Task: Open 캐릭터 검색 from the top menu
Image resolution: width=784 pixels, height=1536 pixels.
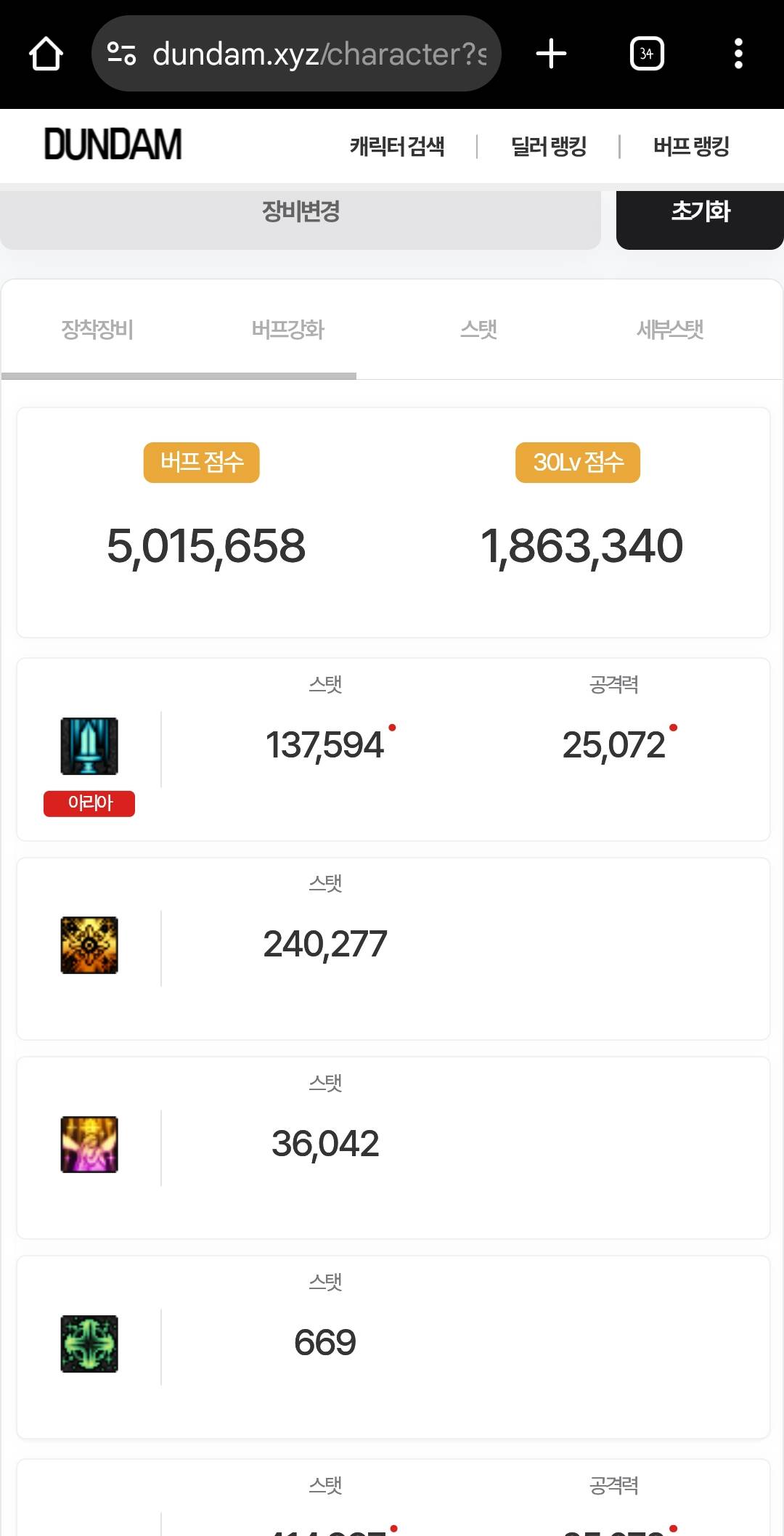Action: (397, 146)
